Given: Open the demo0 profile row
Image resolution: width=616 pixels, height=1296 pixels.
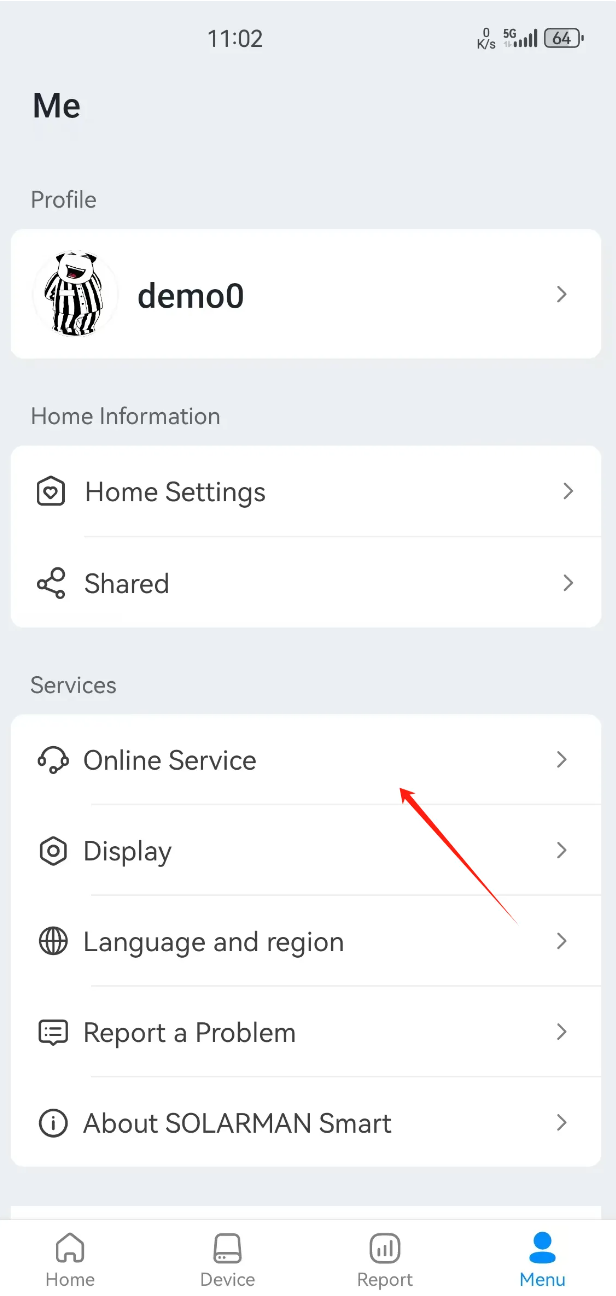Looking at the screenshot, I should [x=305, y=294].
